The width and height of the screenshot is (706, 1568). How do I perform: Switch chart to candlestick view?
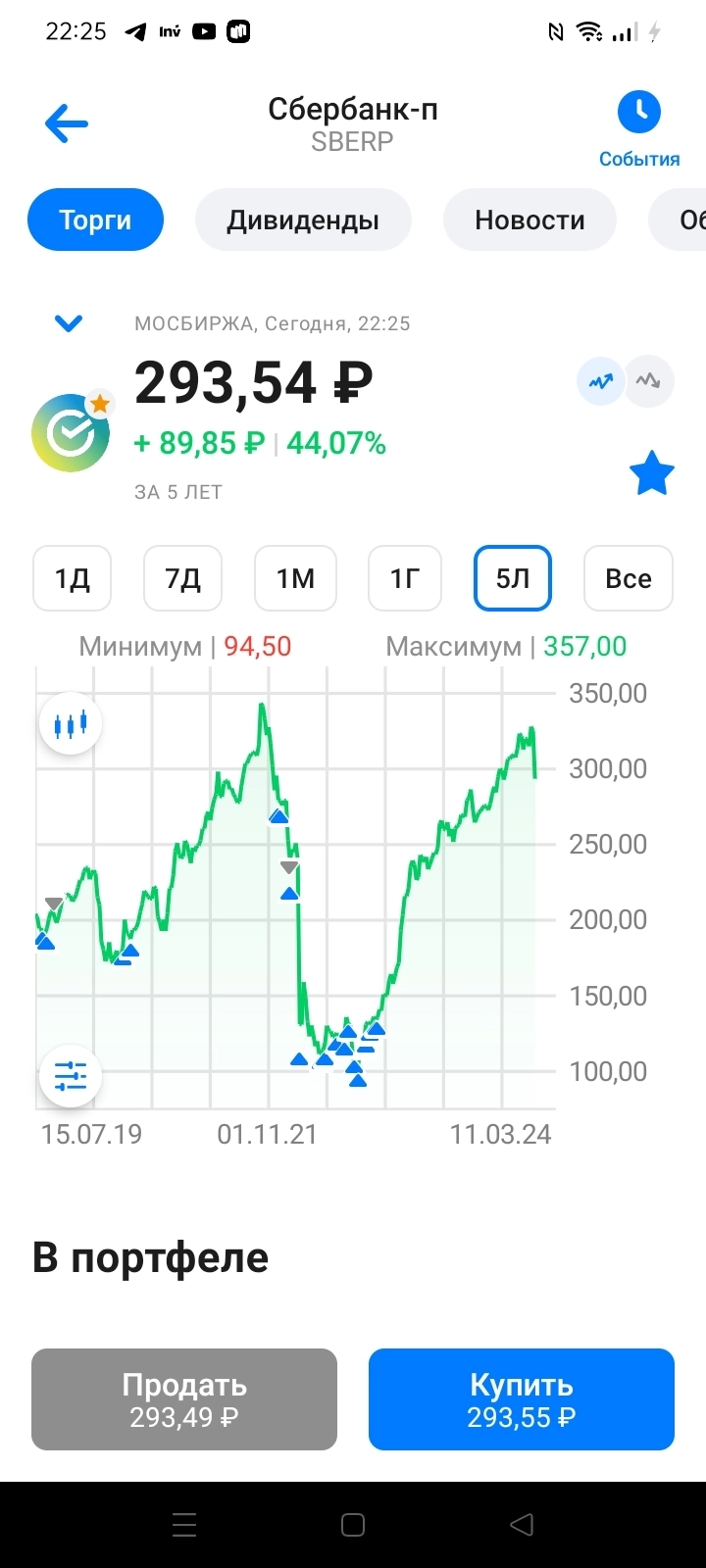pyautogui.click(x=70, y=722)
